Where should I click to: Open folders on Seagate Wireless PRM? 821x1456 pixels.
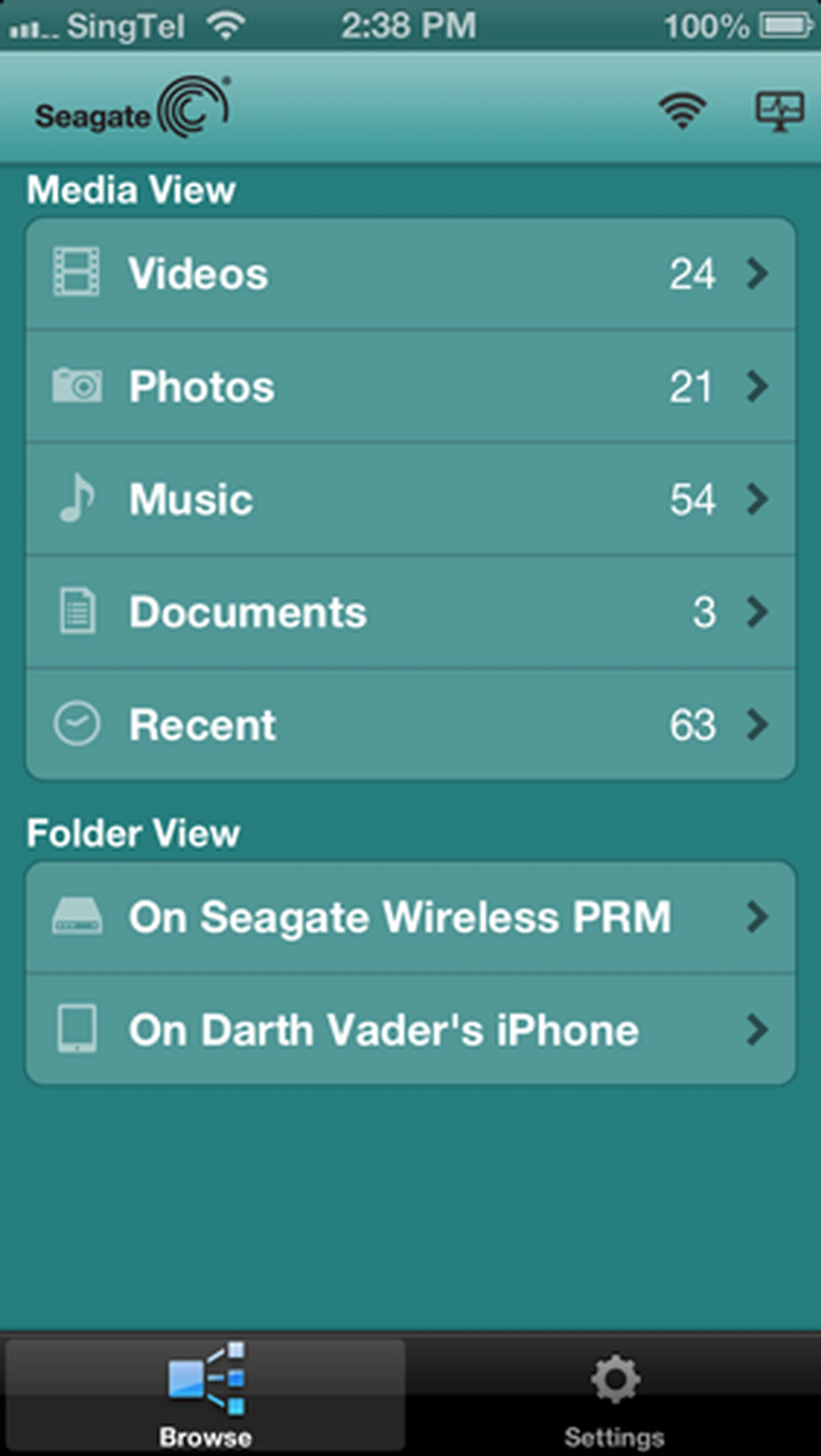[411, 917]
